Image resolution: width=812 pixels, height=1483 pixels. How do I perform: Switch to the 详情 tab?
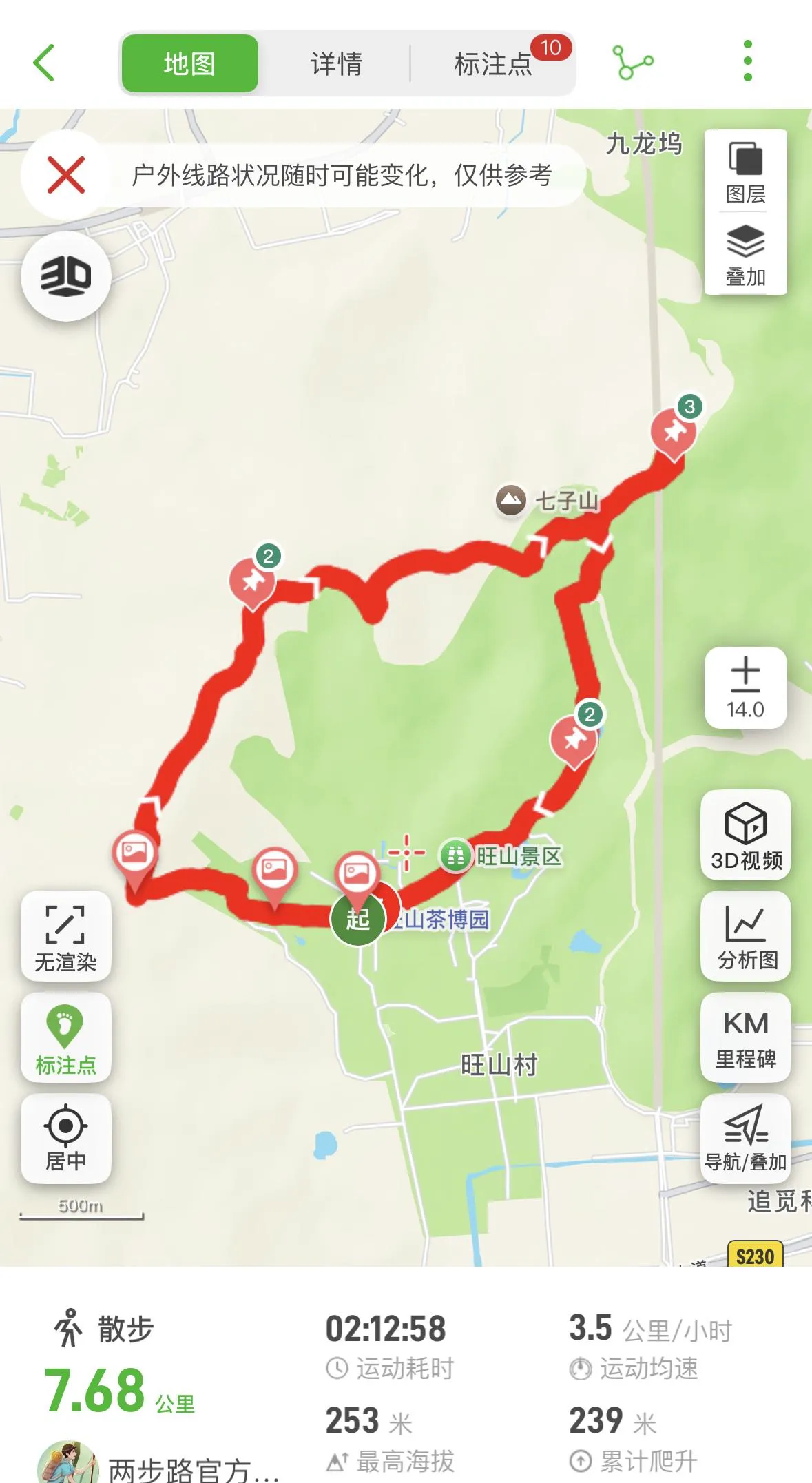[336, 64]
